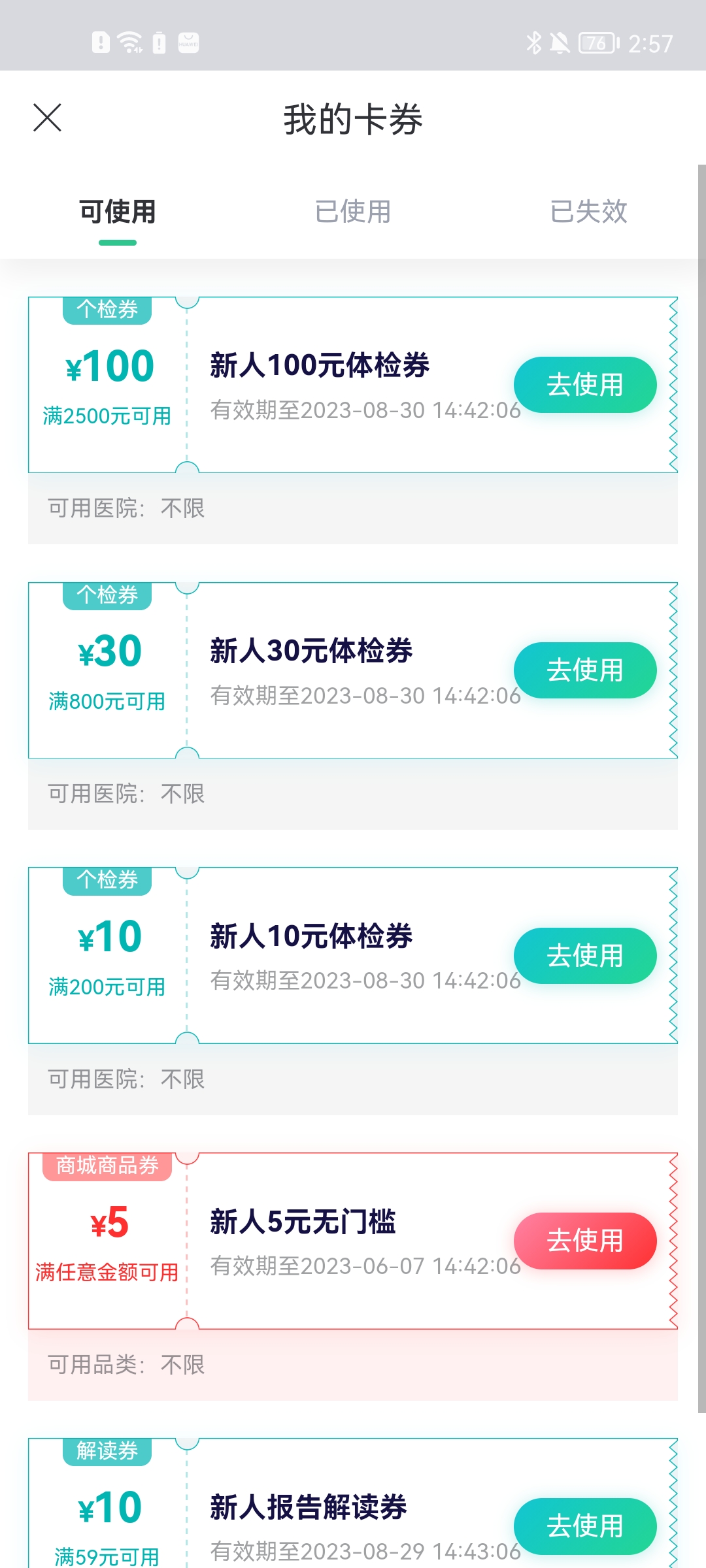Select the 可使用 tab
Screen dimensions: 706x1568
(x=118, y=212)
